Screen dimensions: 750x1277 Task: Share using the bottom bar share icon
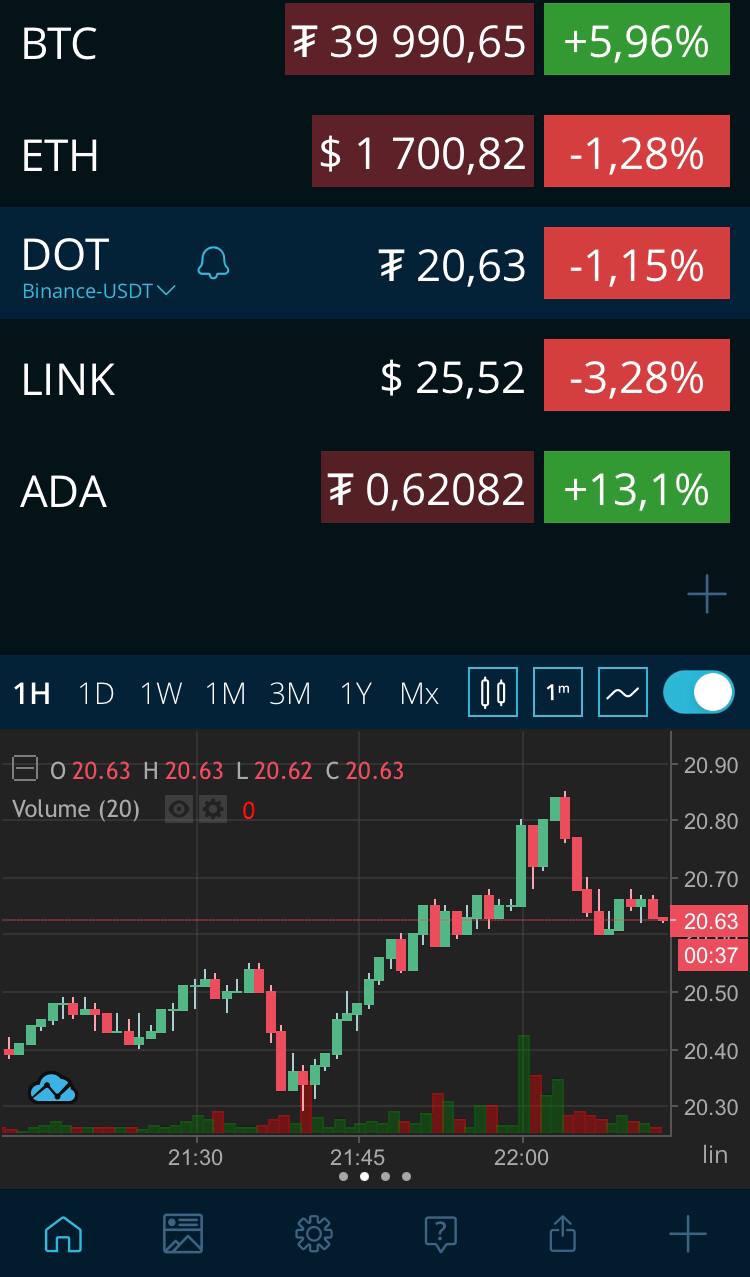tap(563, 1233)
